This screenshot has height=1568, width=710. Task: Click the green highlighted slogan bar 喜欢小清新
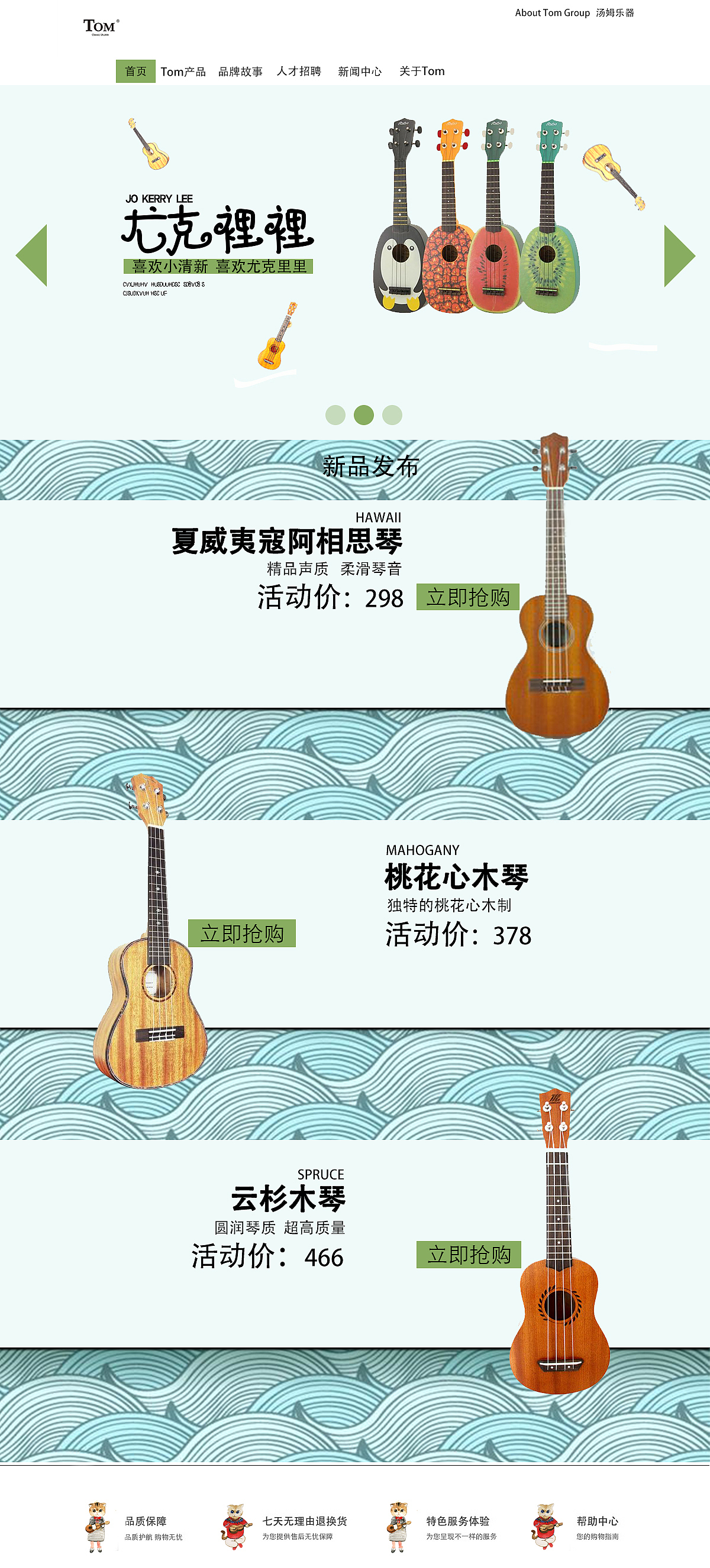point(218,266)
